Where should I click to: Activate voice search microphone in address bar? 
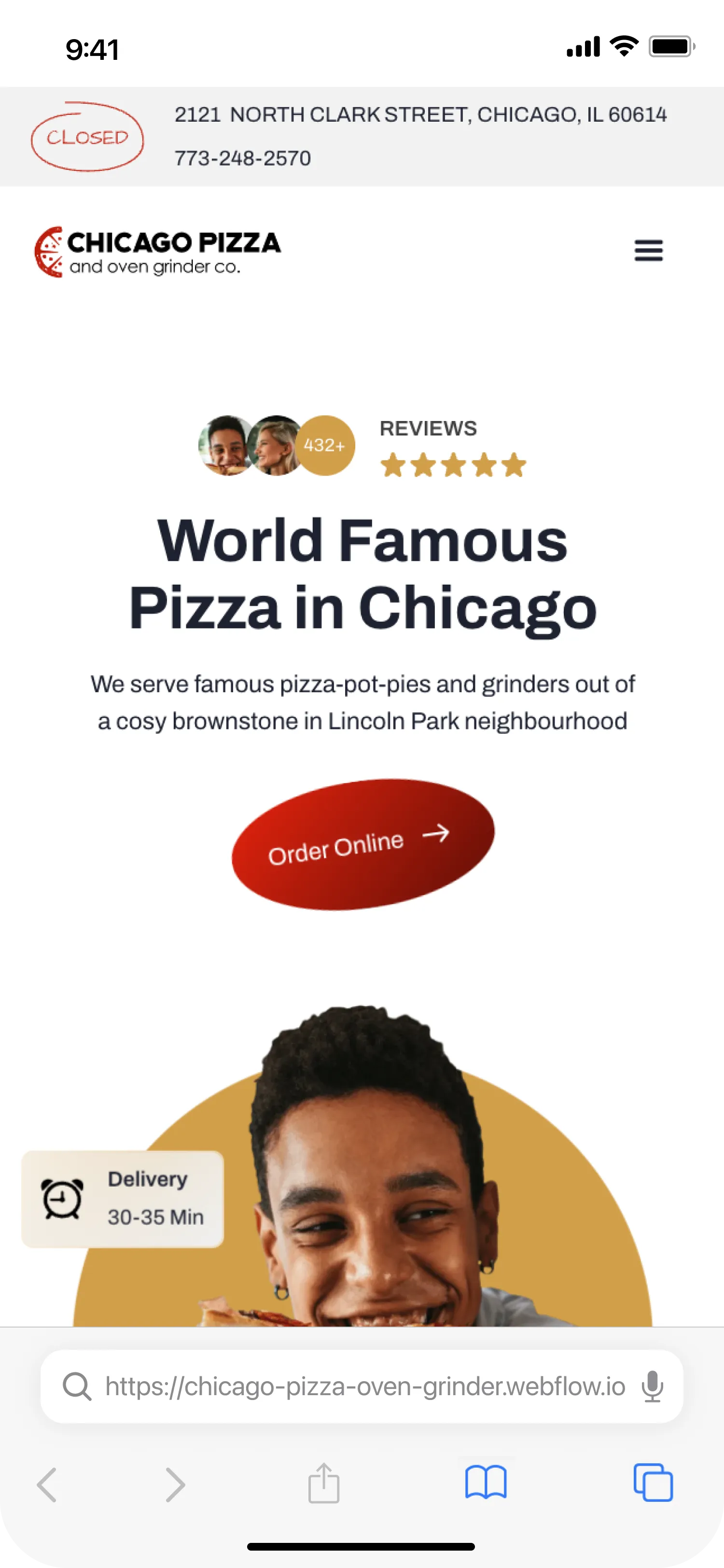coord(652,1386)
